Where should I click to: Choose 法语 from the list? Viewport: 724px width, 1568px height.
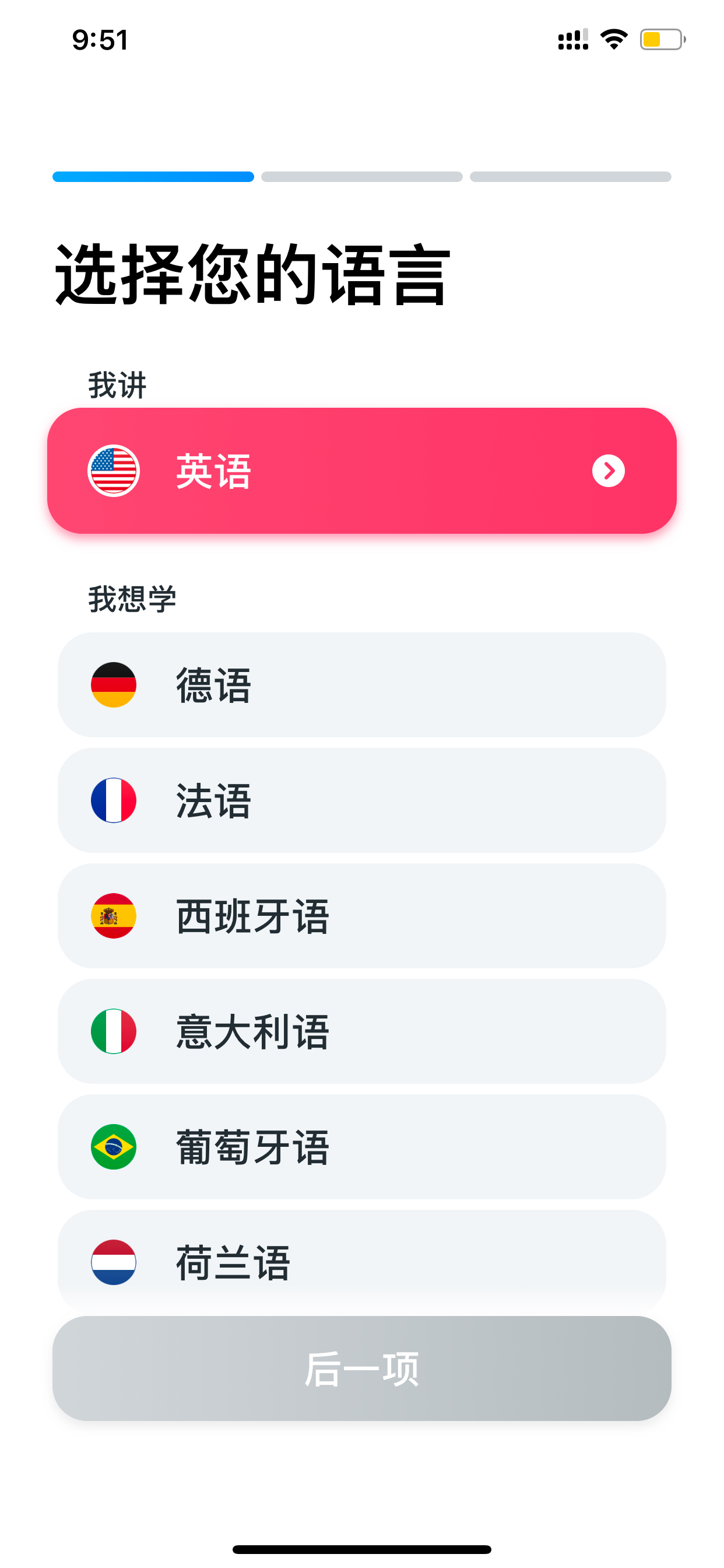pyautogui.click(x=362, y=800)
